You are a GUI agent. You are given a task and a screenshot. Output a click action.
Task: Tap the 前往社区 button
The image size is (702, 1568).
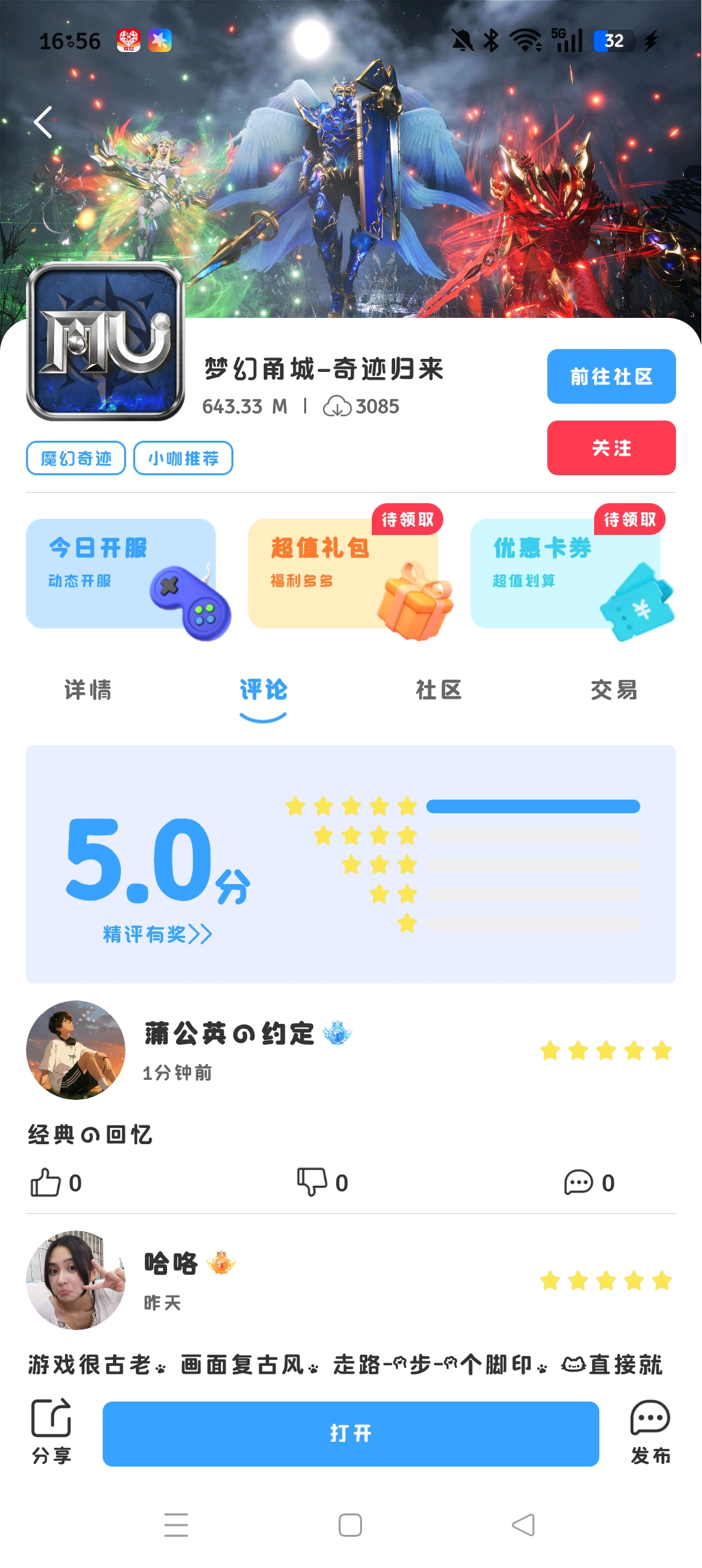pyautogui.click(x=611, y=376)
